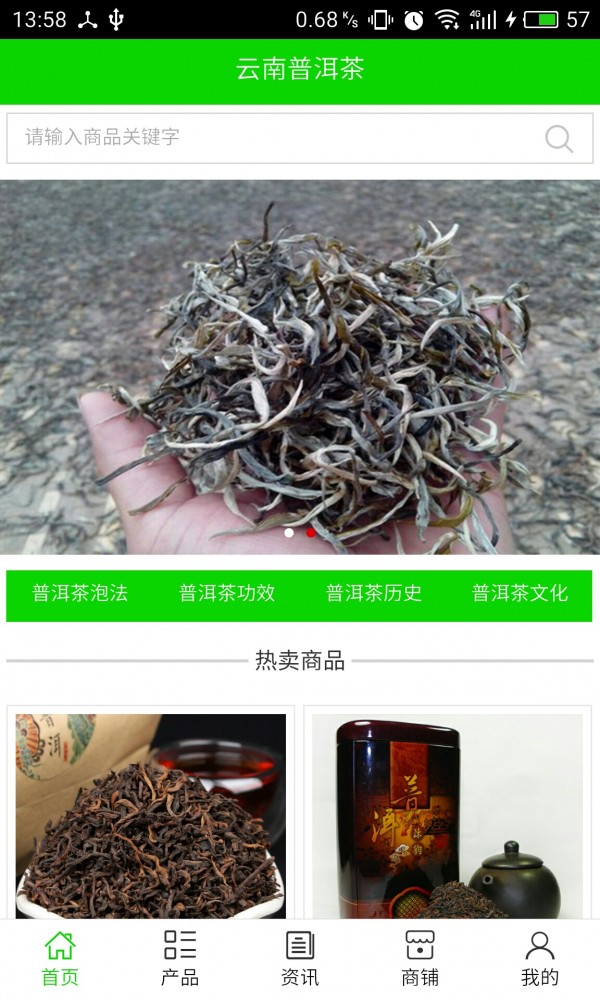Open 普洱茶文化 section
The width and height of the screenshot is (600, 1000).
click(x=520, y=593)
